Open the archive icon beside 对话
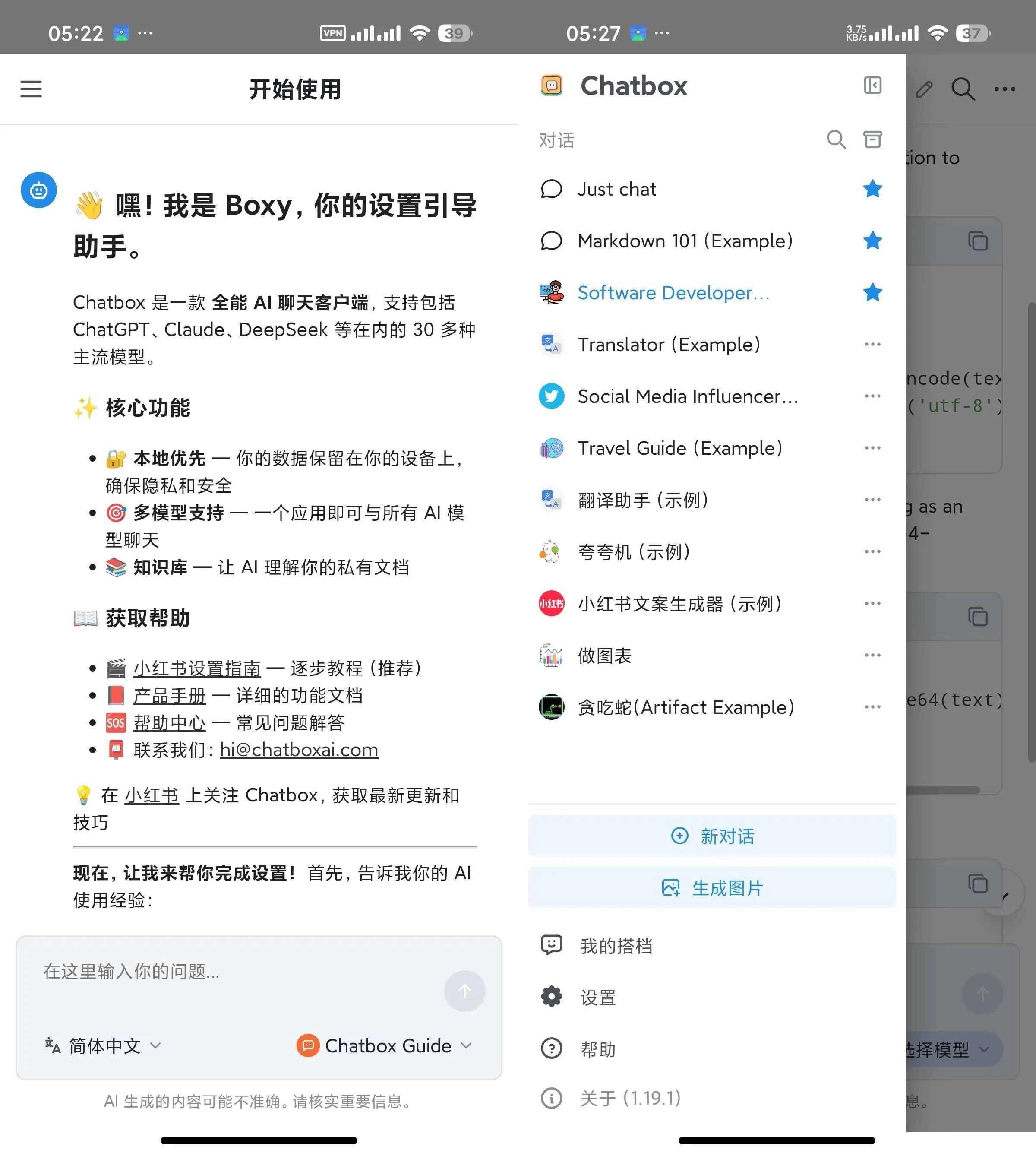The width and height of the screenshot is (1036, 1153). pos(872,139)
